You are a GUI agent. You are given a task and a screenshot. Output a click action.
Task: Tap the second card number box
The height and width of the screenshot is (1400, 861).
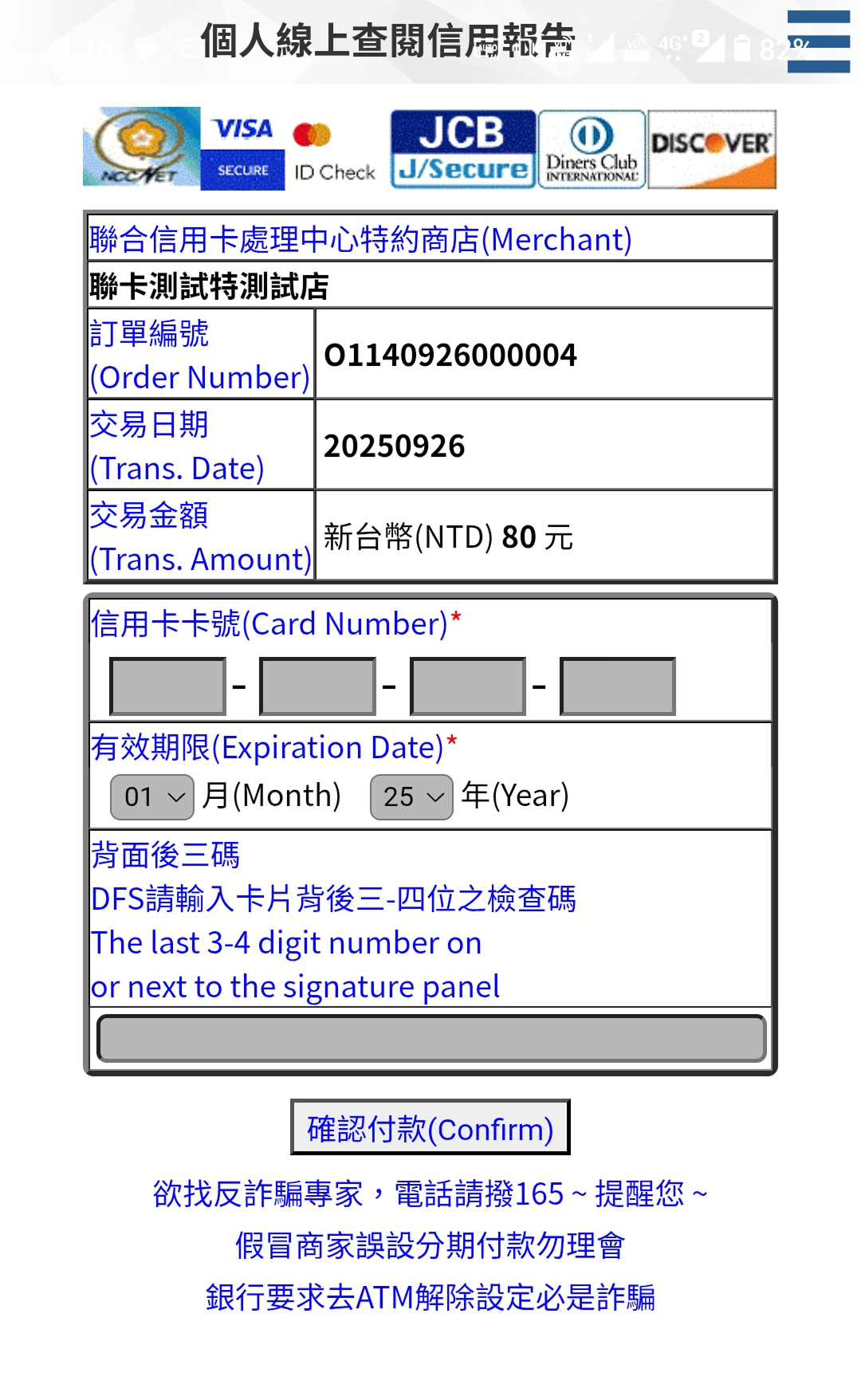point(317,686)
